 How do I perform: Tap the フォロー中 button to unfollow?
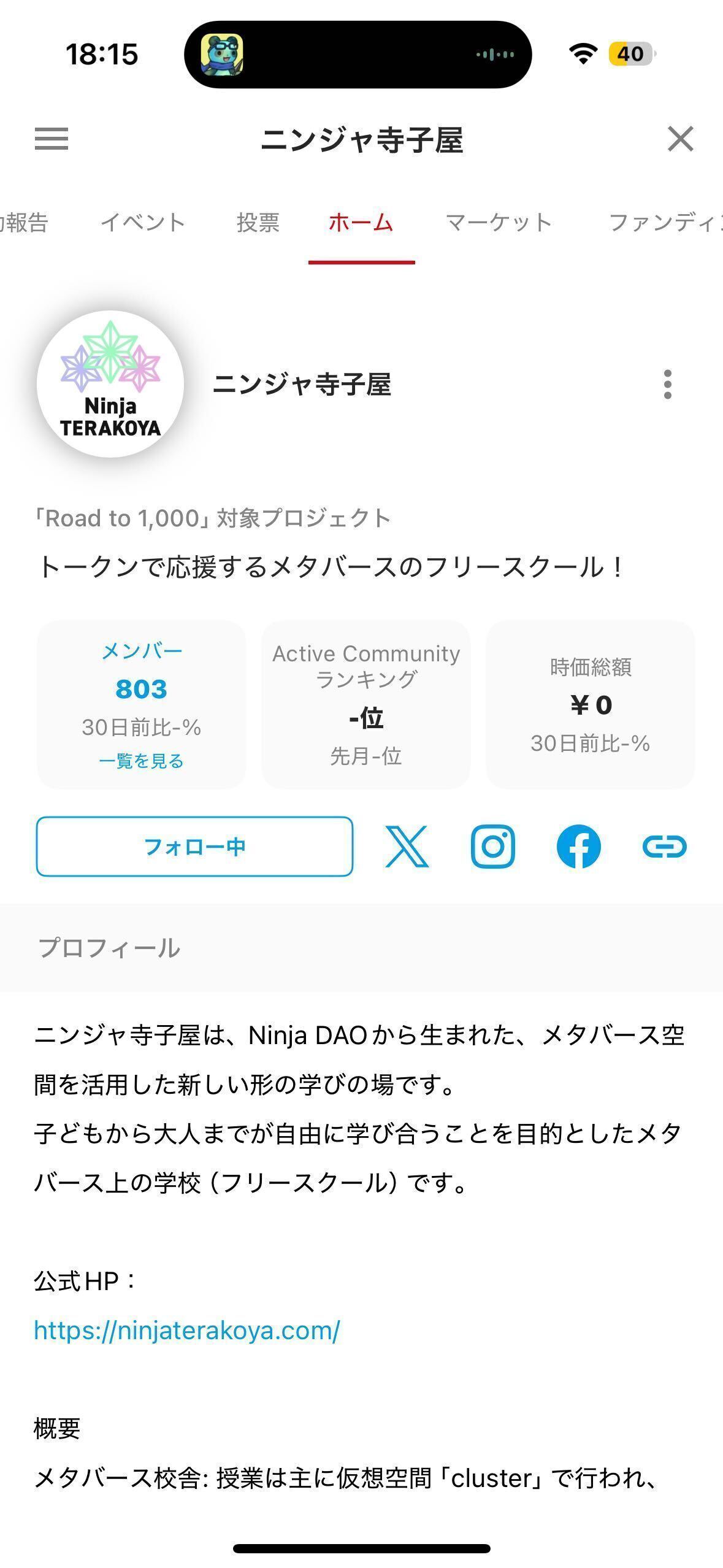click(x=194, y=846)
